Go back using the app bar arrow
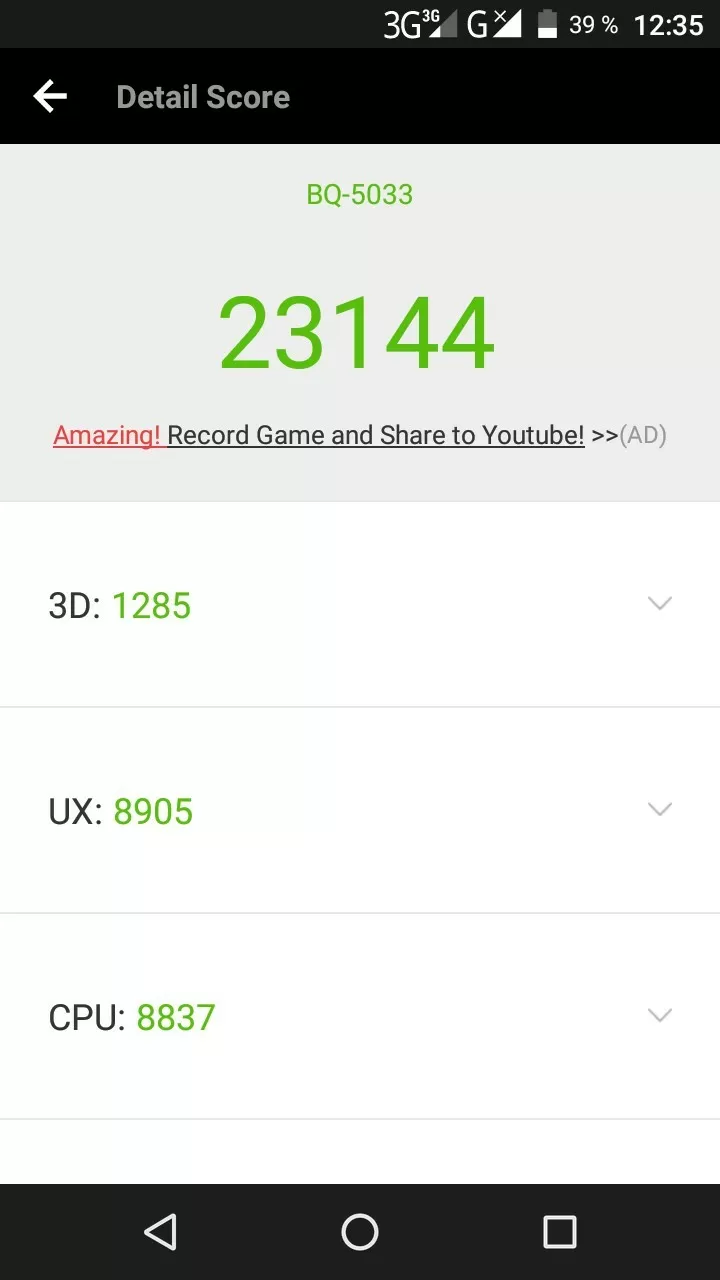 50,97
